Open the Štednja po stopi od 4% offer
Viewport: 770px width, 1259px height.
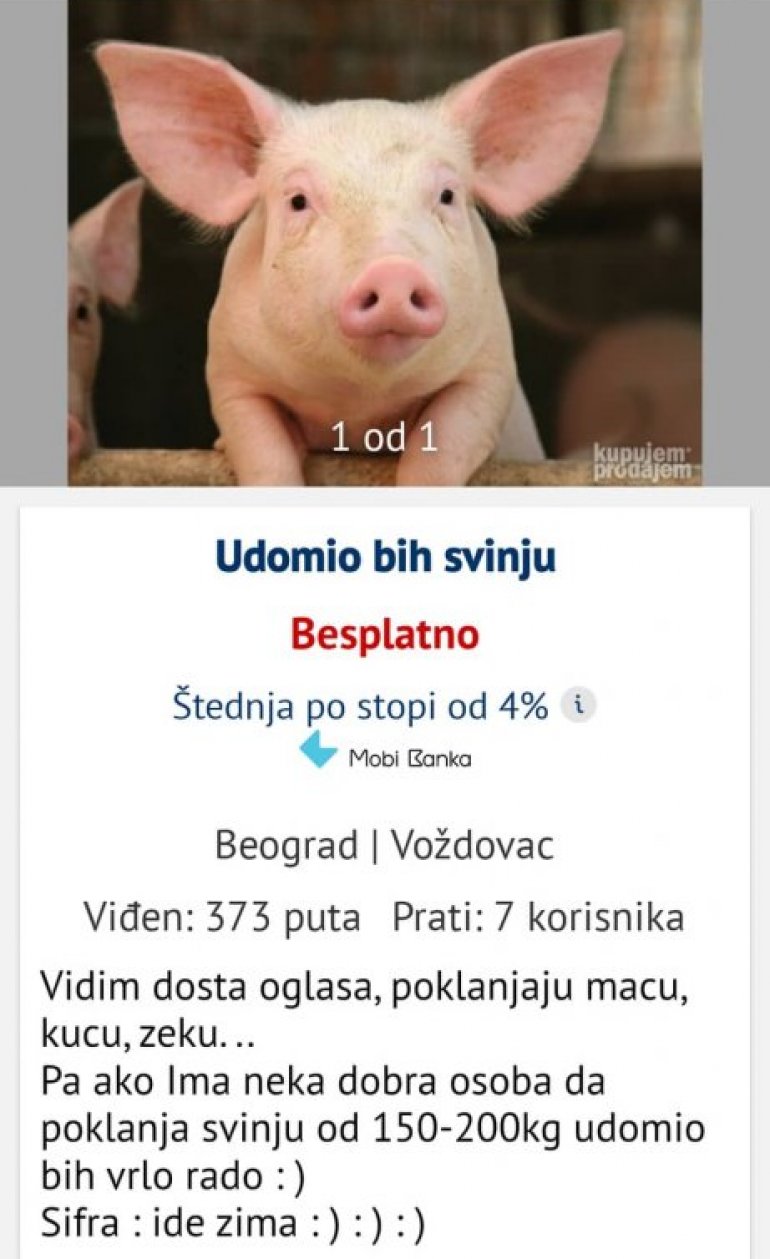pos(360,707)
